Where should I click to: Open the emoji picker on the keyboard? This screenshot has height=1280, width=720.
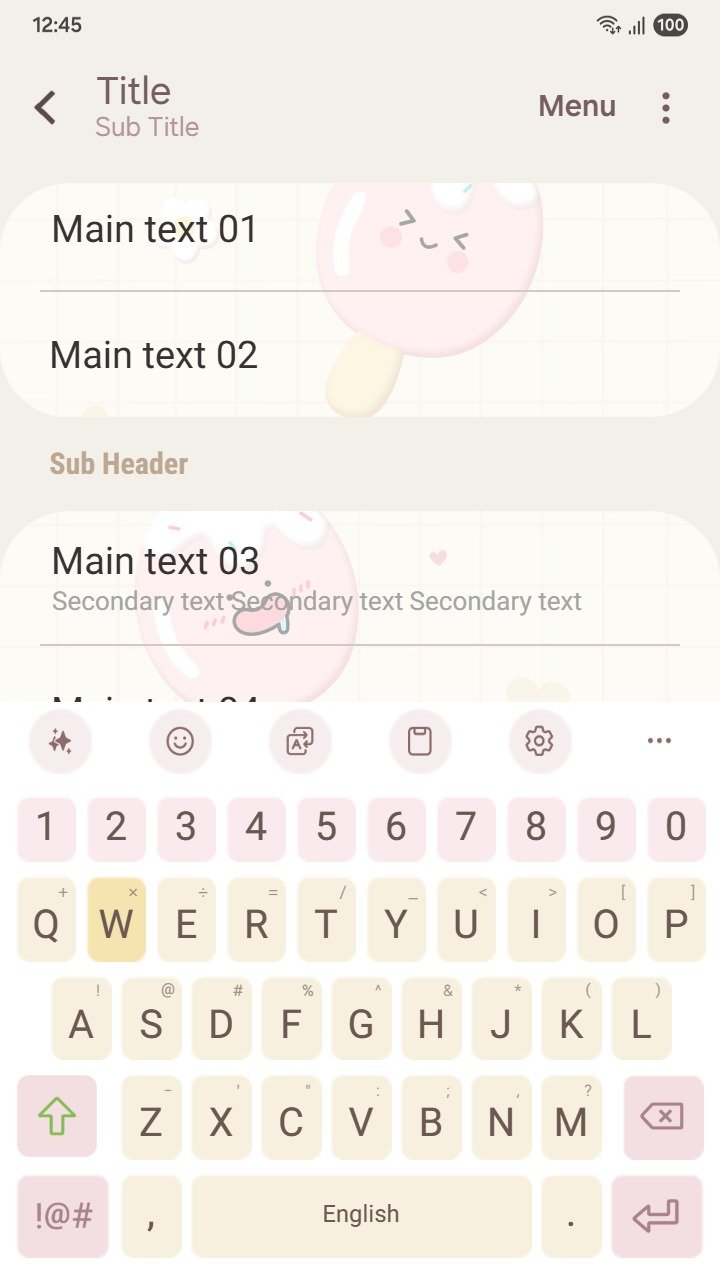[x=180, y=741]
